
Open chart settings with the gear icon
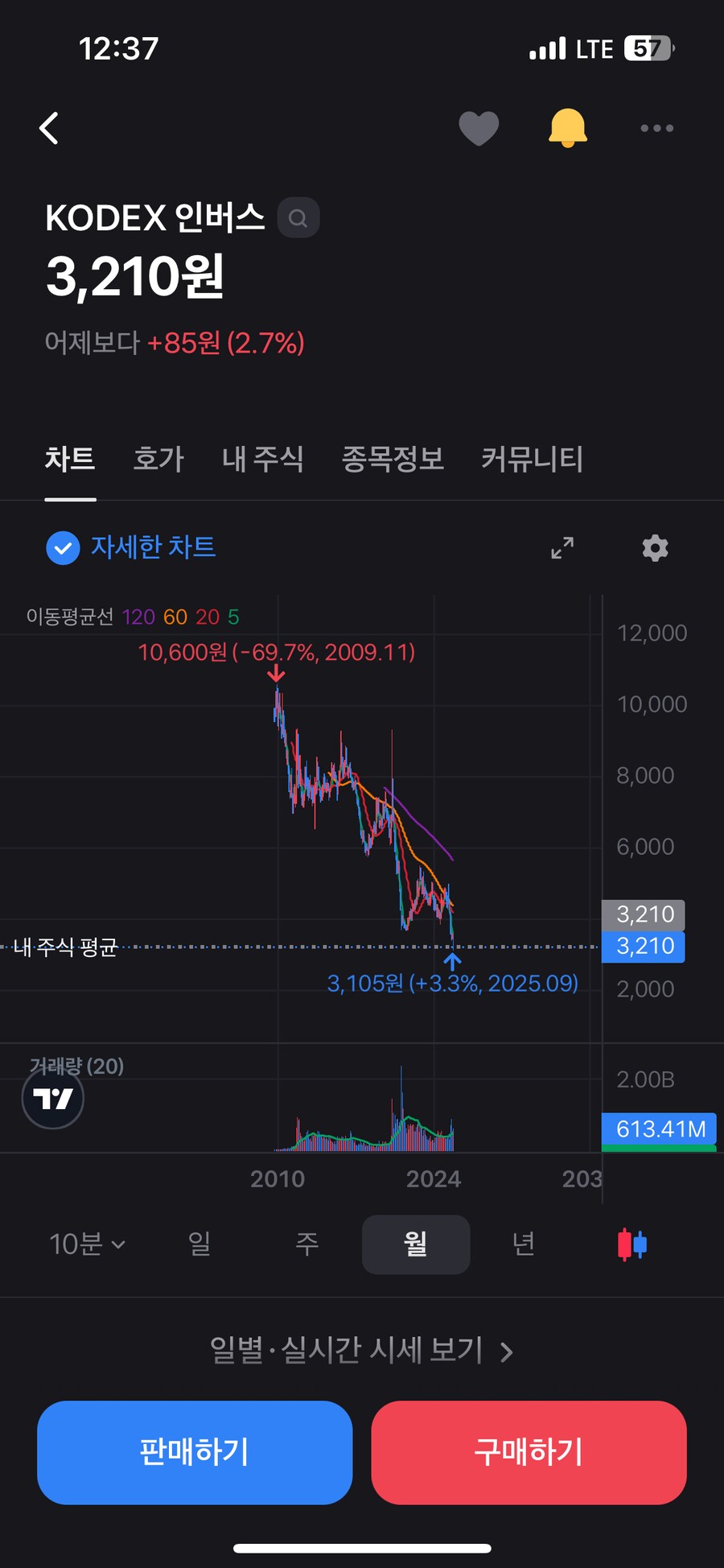tap(654, 548)
